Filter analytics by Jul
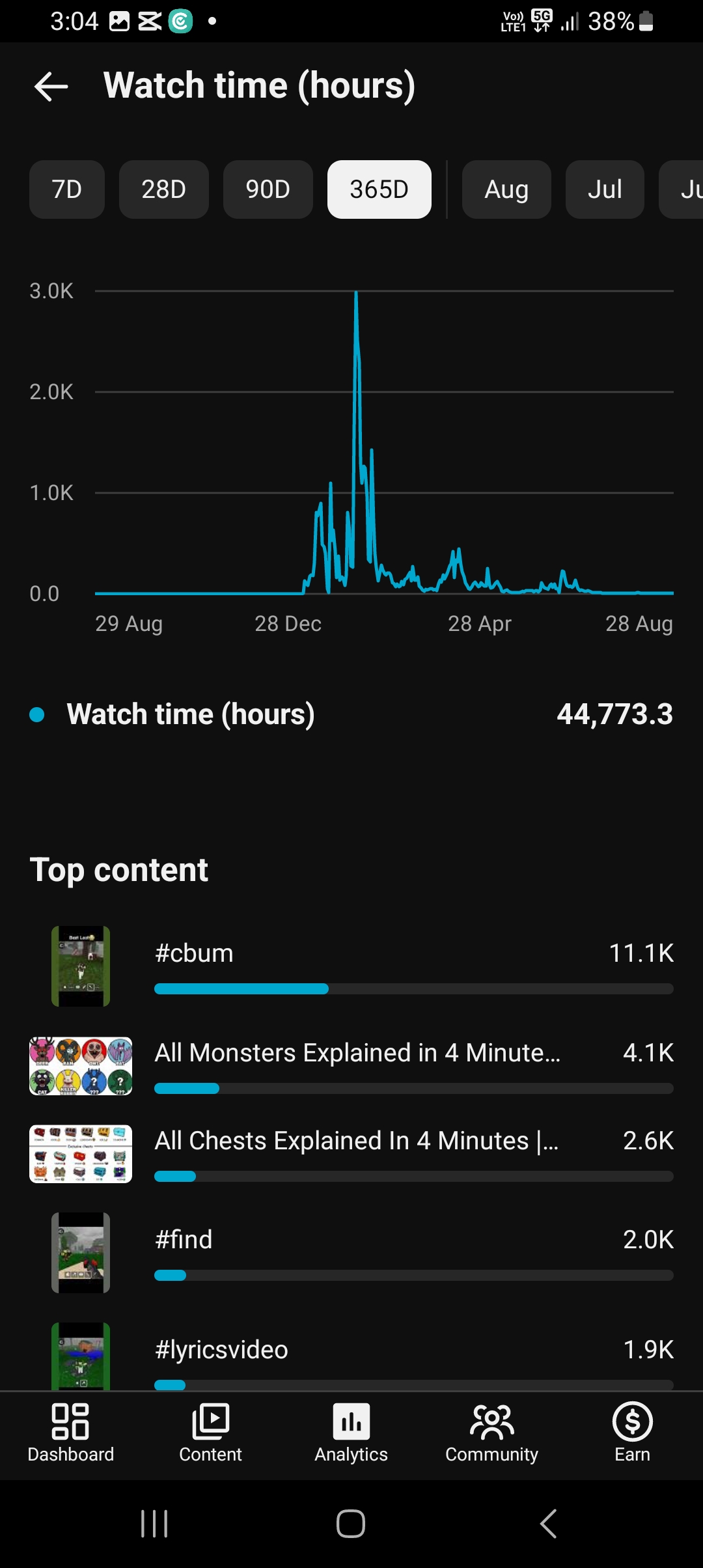Image resolution: width=703 pixels, height=1568 pixels. click(605, 189)
